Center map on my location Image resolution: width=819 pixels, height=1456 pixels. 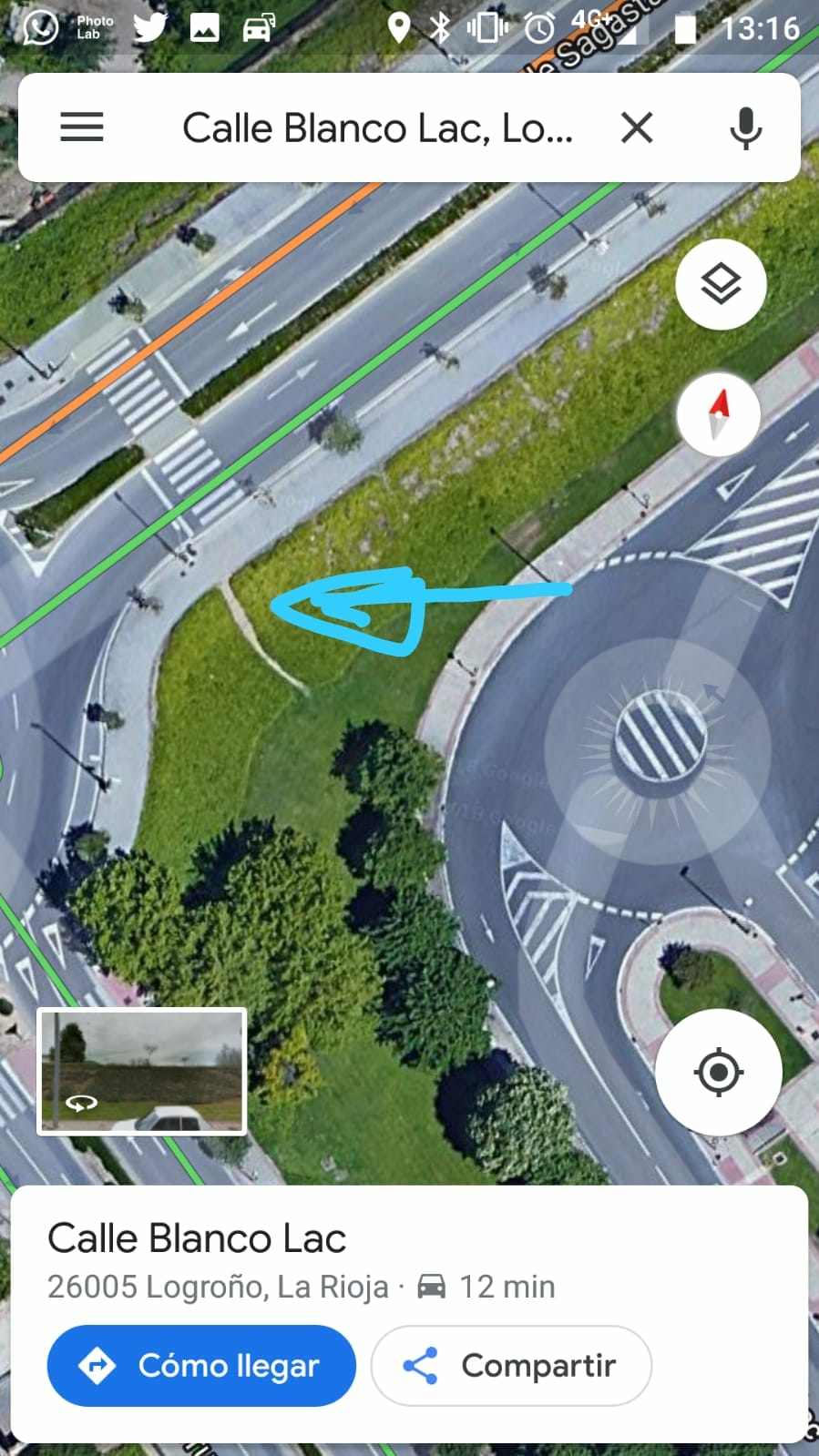(x=719, y=1072)
